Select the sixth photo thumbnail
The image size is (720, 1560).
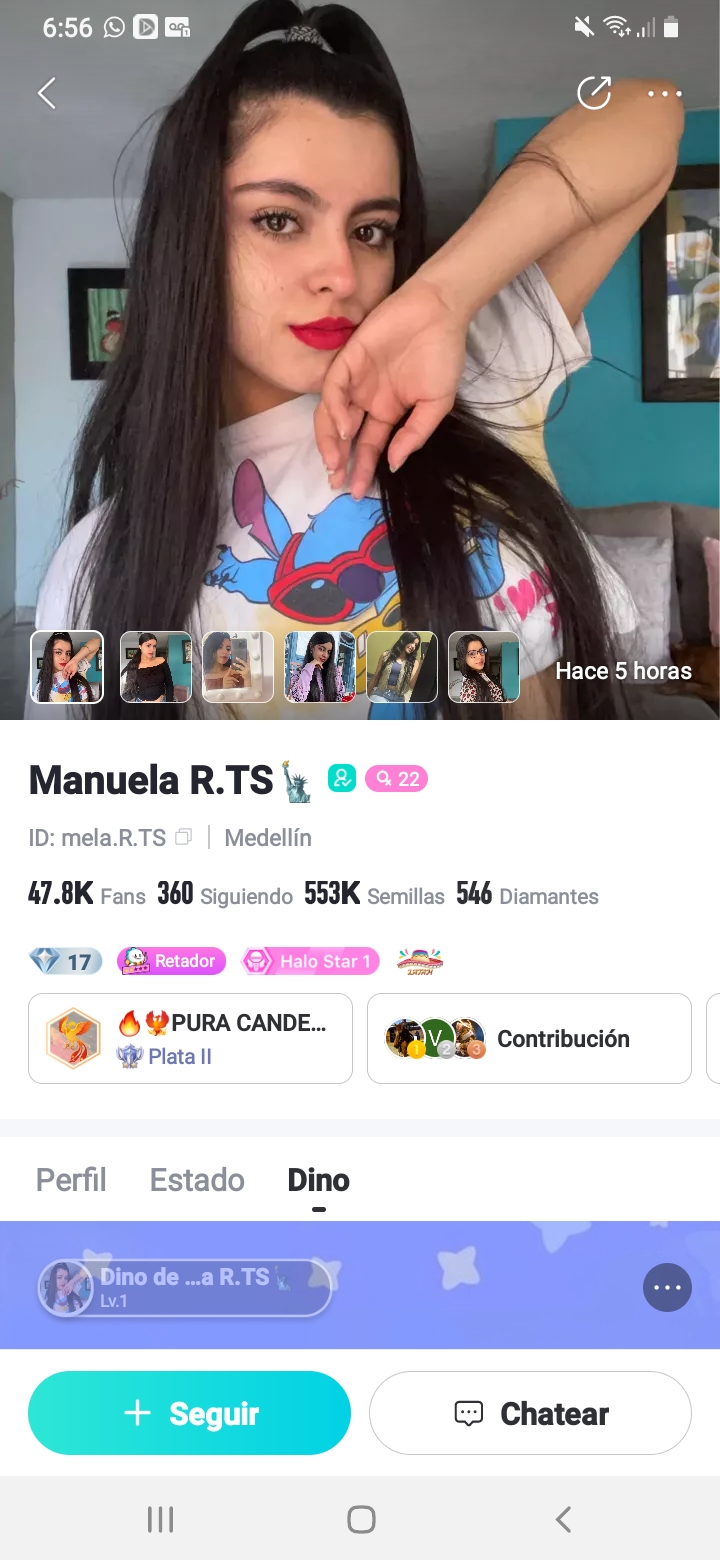(484, 667)
